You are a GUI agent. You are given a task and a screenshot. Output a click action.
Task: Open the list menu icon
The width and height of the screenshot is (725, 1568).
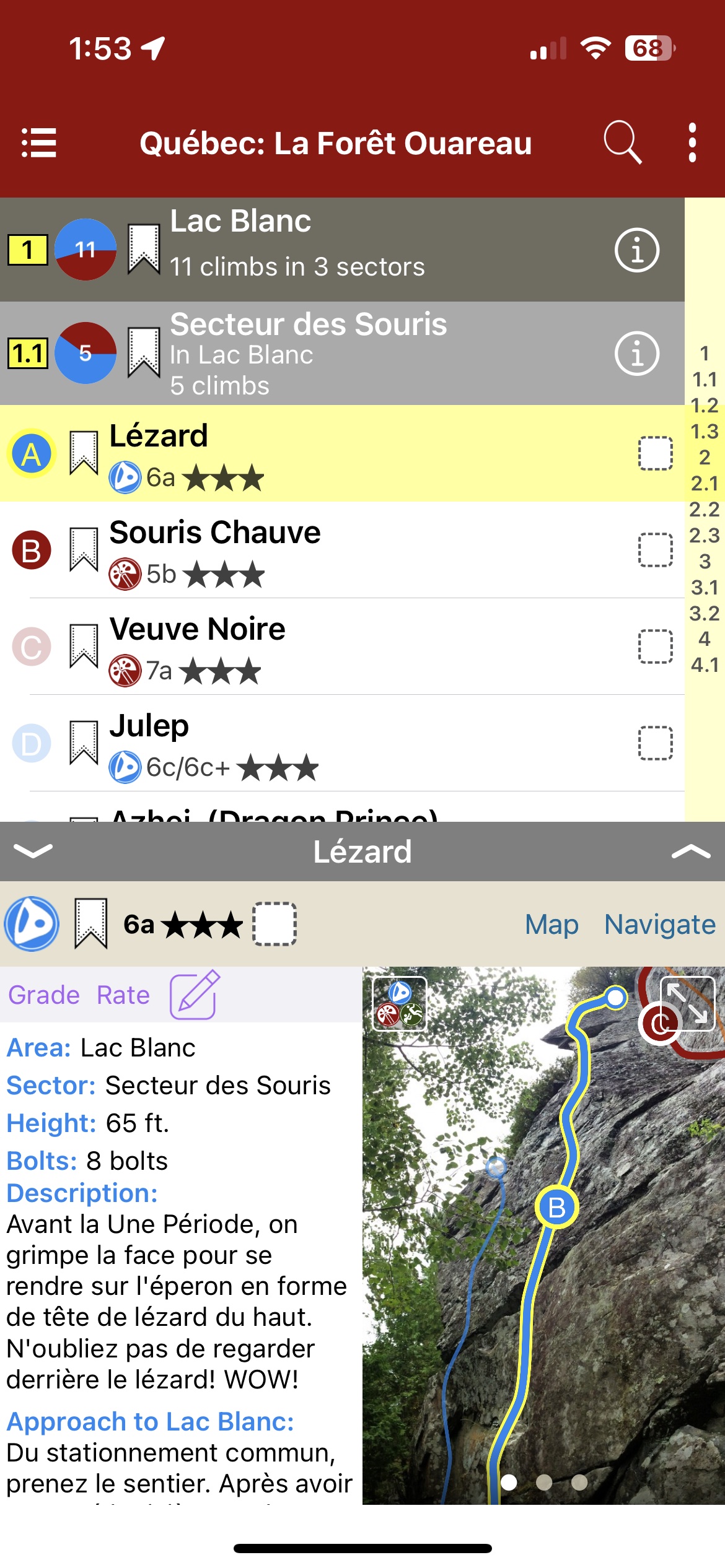point(39,143)
